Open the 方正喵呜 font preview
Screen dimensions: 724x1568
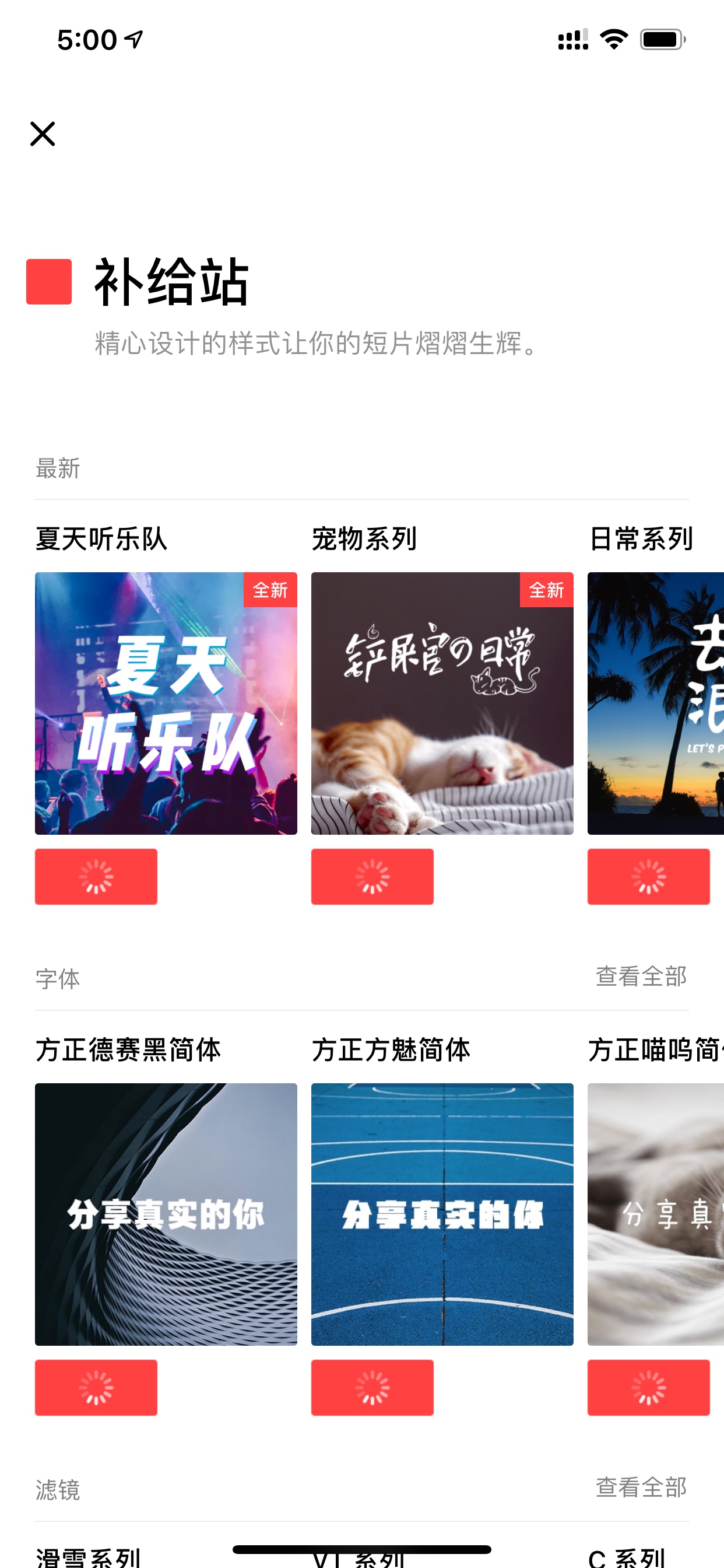point(656,1214)
